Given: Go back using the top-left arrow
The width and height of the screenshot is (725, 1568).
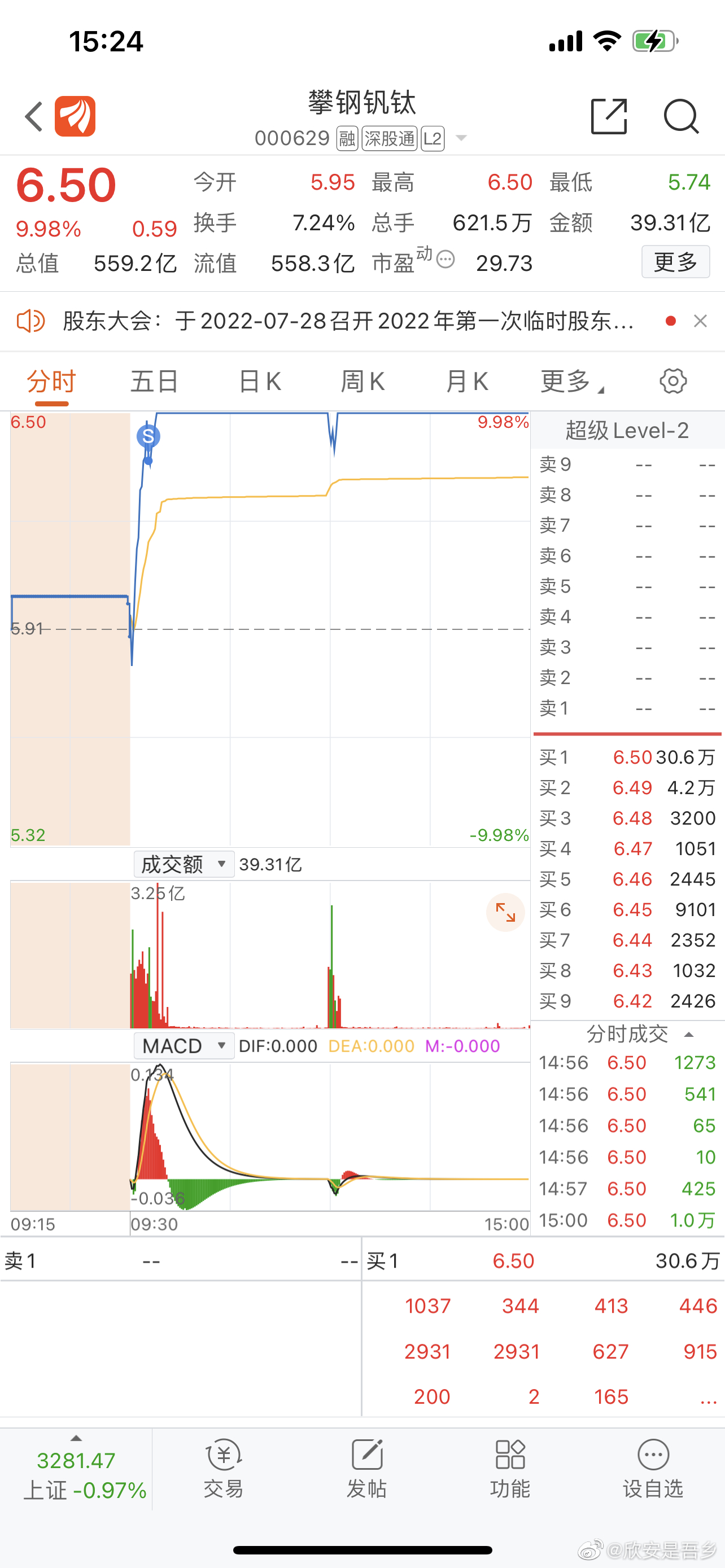Looking at the screenshot, I should [x=34, y=116].
